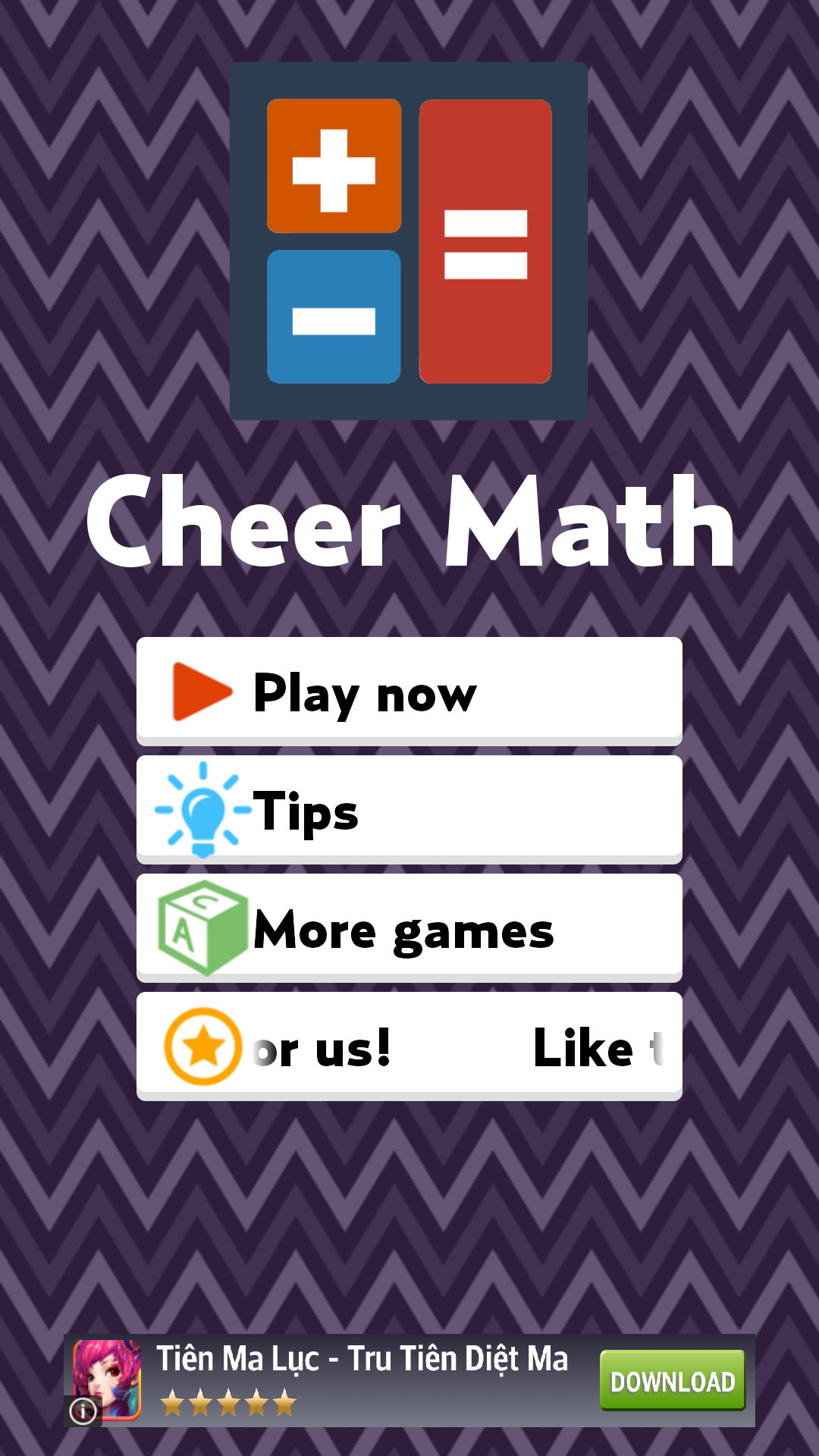Viewport: 819px width, 1456px height.
Task: Click the lightbulb Tips icon
Action: [201, 811]
